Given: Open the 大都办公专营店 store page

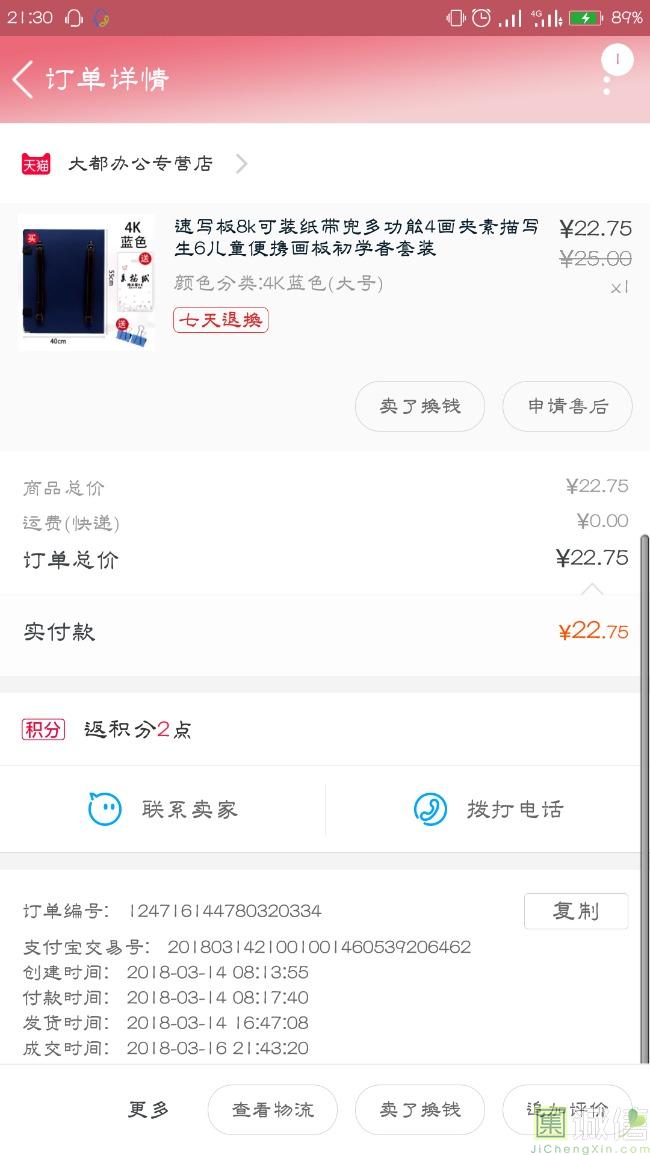Looking at the screenshot, I should 140,164.
